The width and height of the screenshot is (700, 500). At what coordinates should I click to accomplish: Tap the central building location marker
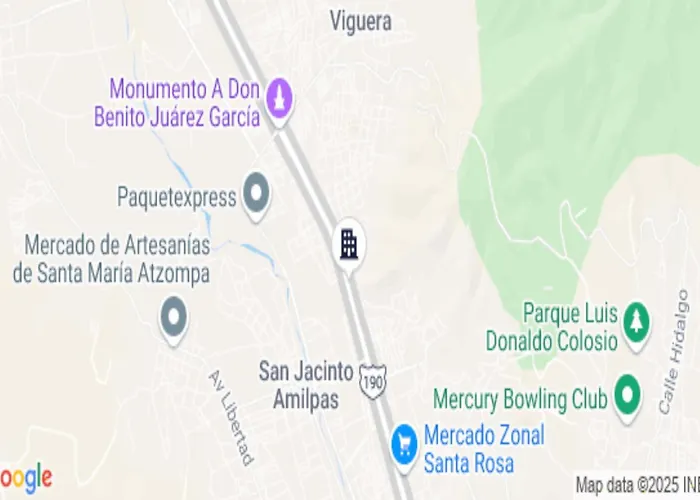349,243
